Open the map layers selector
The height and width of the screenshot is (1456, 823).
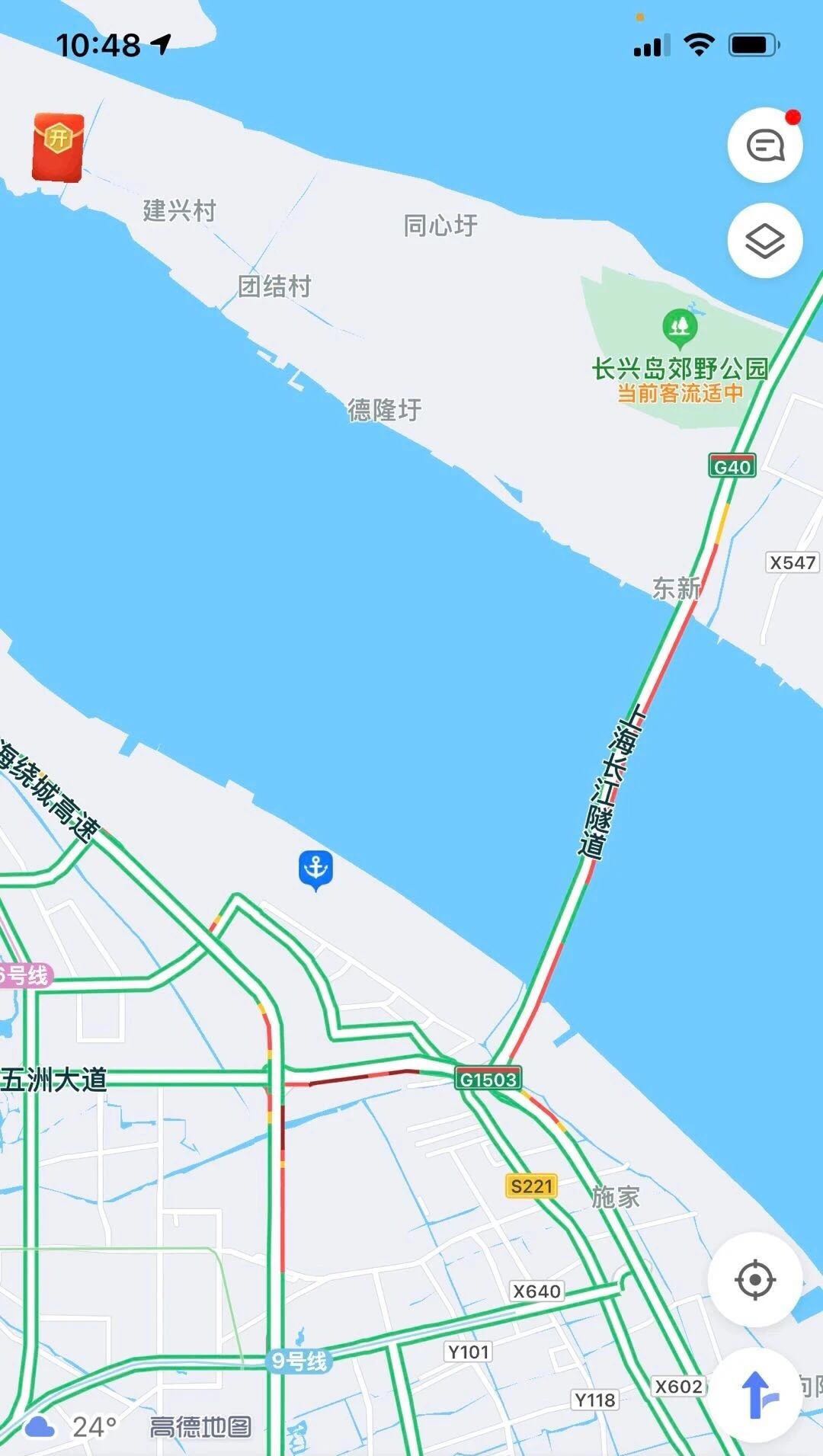tap(764, 241)
